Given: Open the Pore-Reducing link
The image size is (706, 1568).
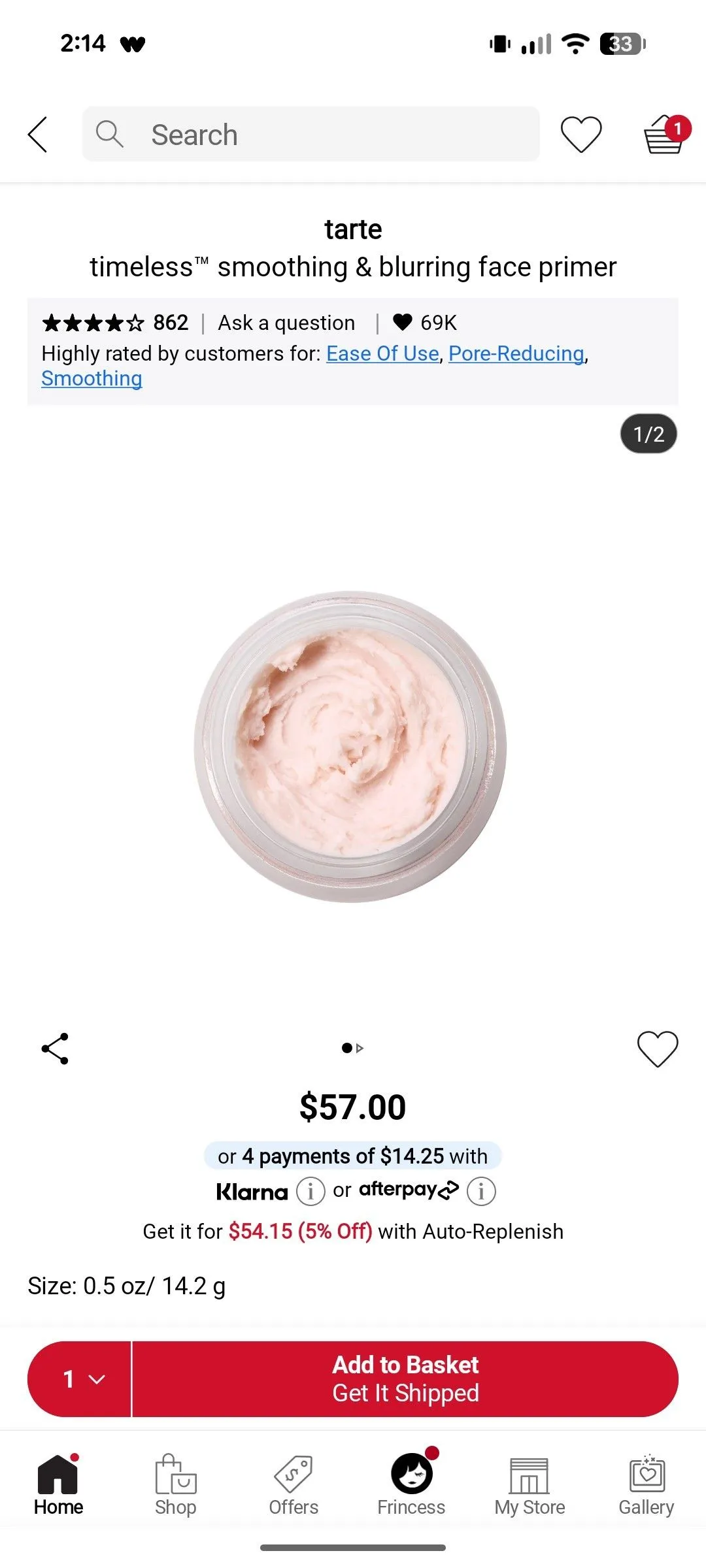Looking at the screenshot, I should pyautogui.click(x=516, y=353).
